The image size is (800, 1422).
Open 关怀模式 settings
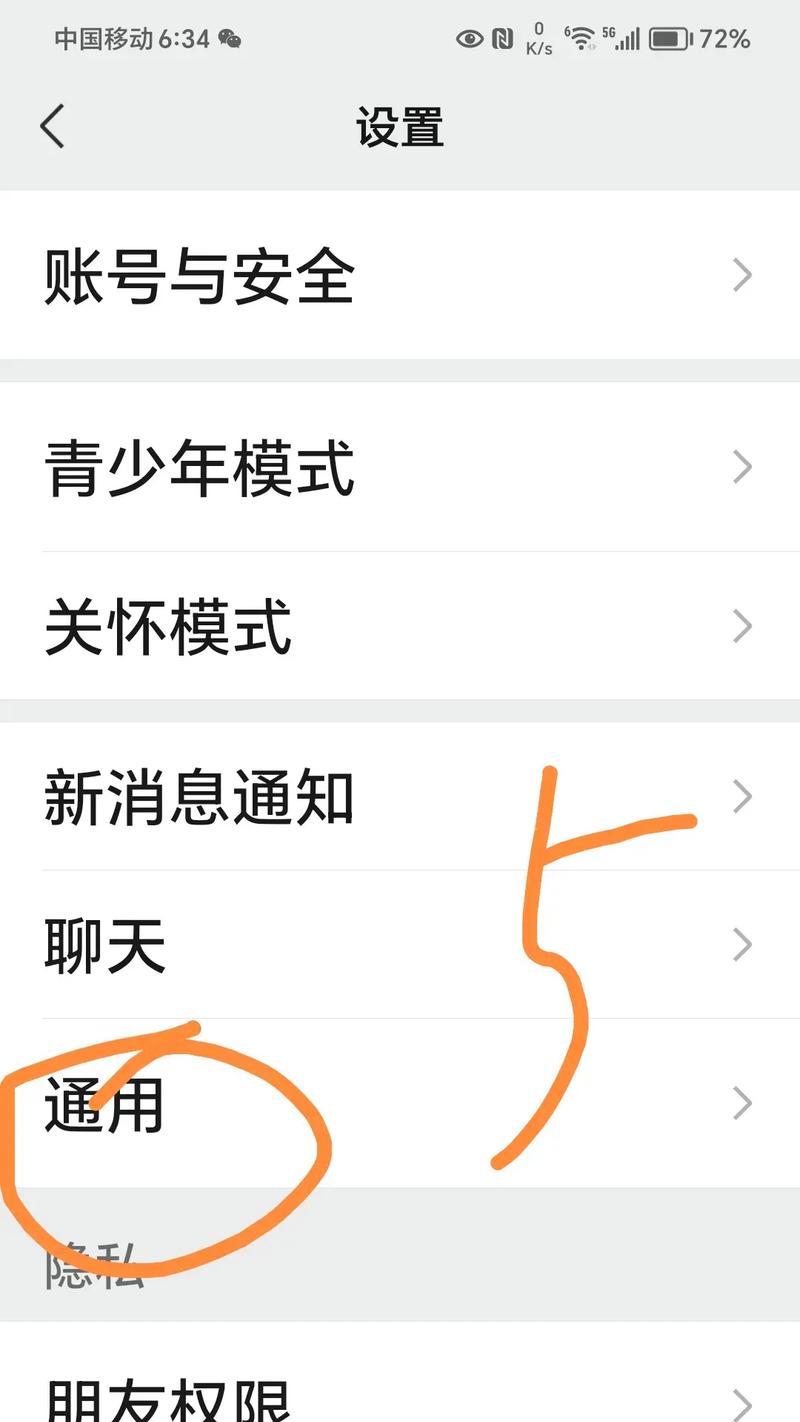click(x=400, y=626)
